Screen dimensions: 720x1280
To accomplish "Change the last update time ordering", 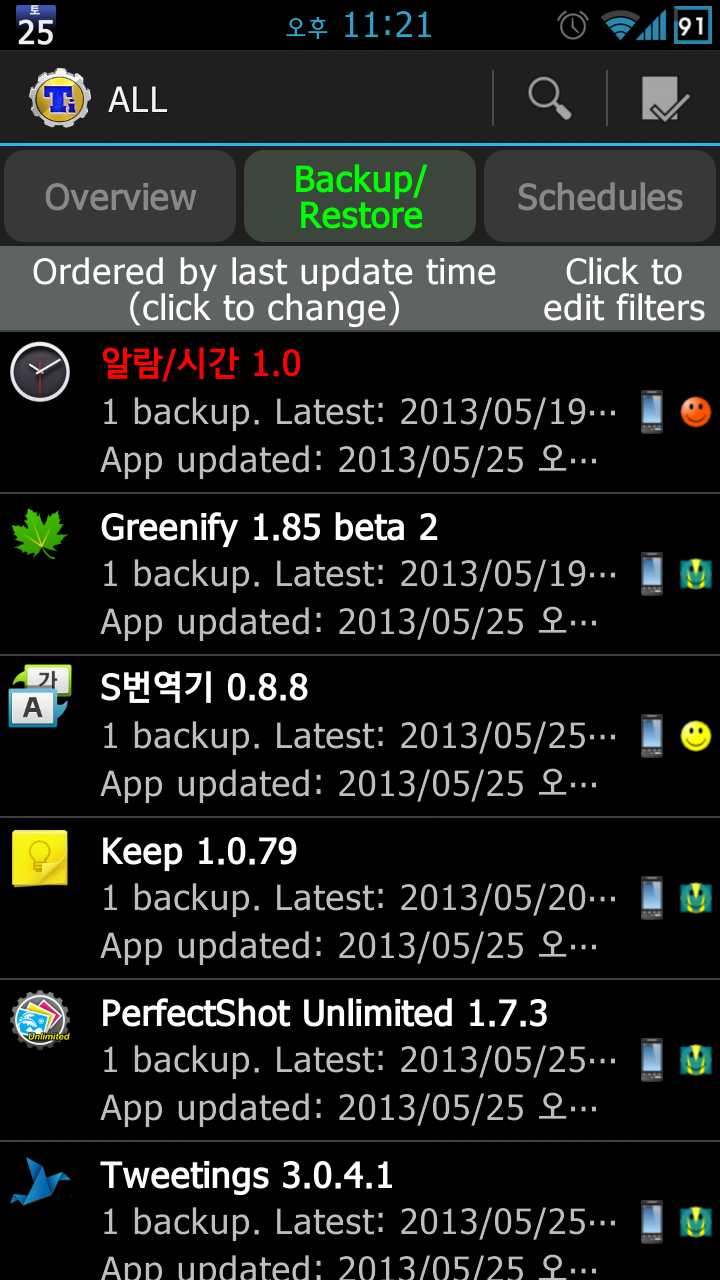I will click(264, 290).
